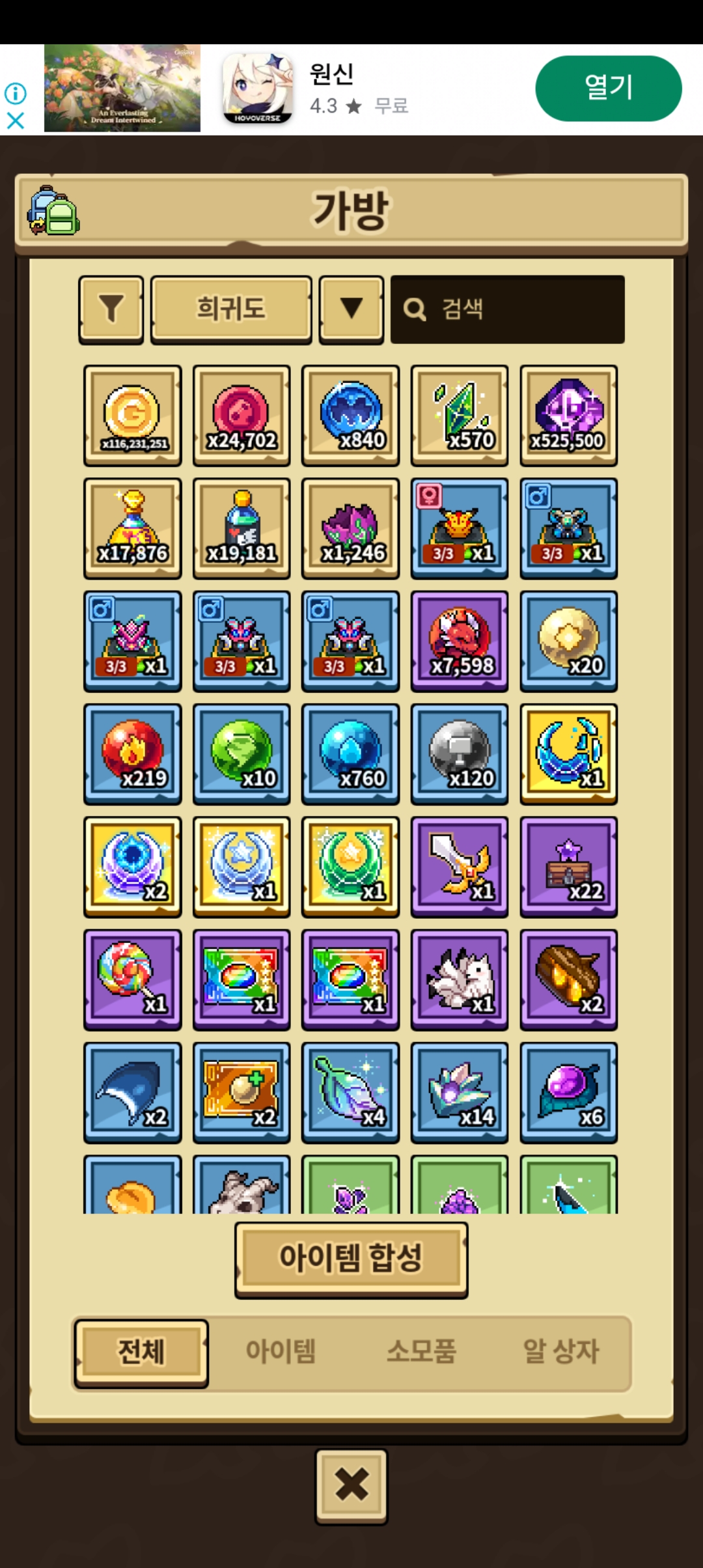Open the red dragon orb x7,598
703x1568 pixels.
pos(460,641)
